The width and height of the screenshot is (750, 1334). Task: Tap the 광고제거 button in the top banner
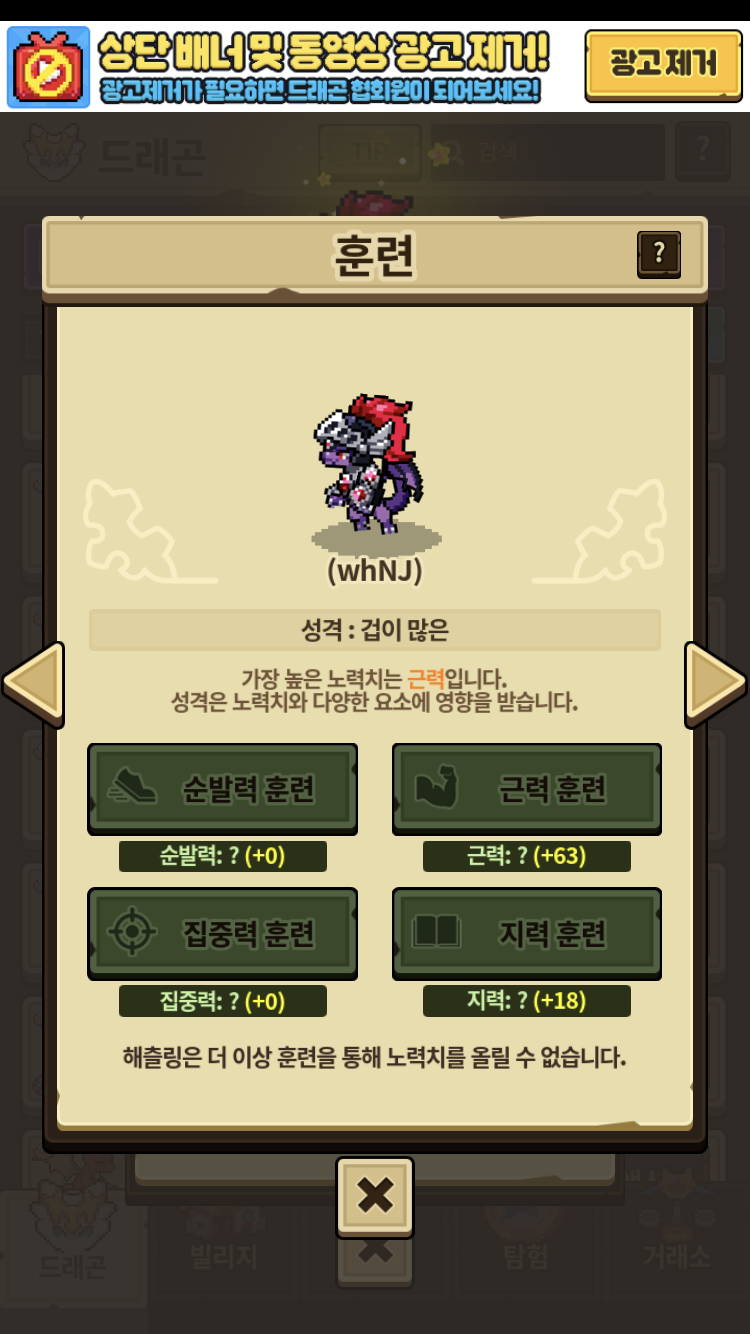coord(663,65)
